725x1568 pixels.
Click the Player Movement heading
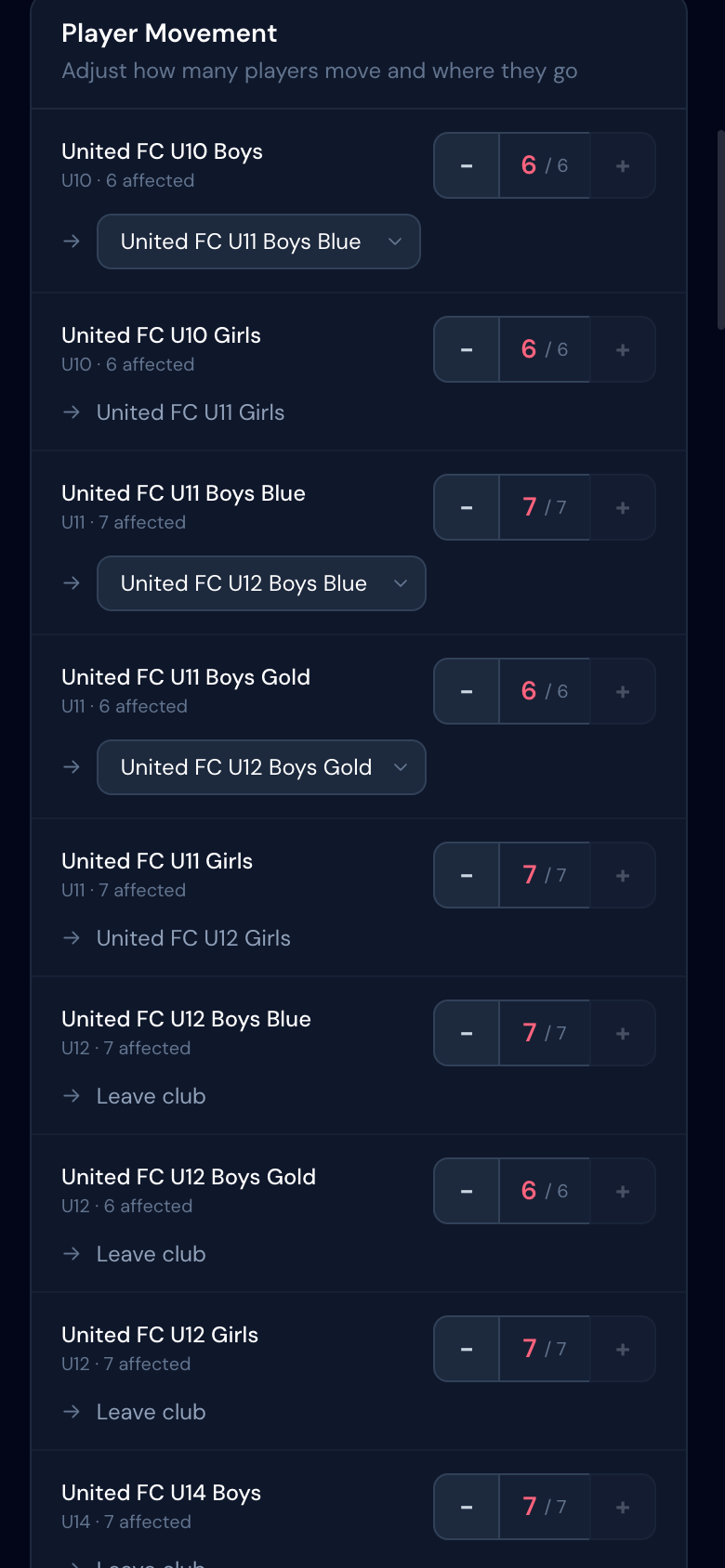click(x=169, y=33)
